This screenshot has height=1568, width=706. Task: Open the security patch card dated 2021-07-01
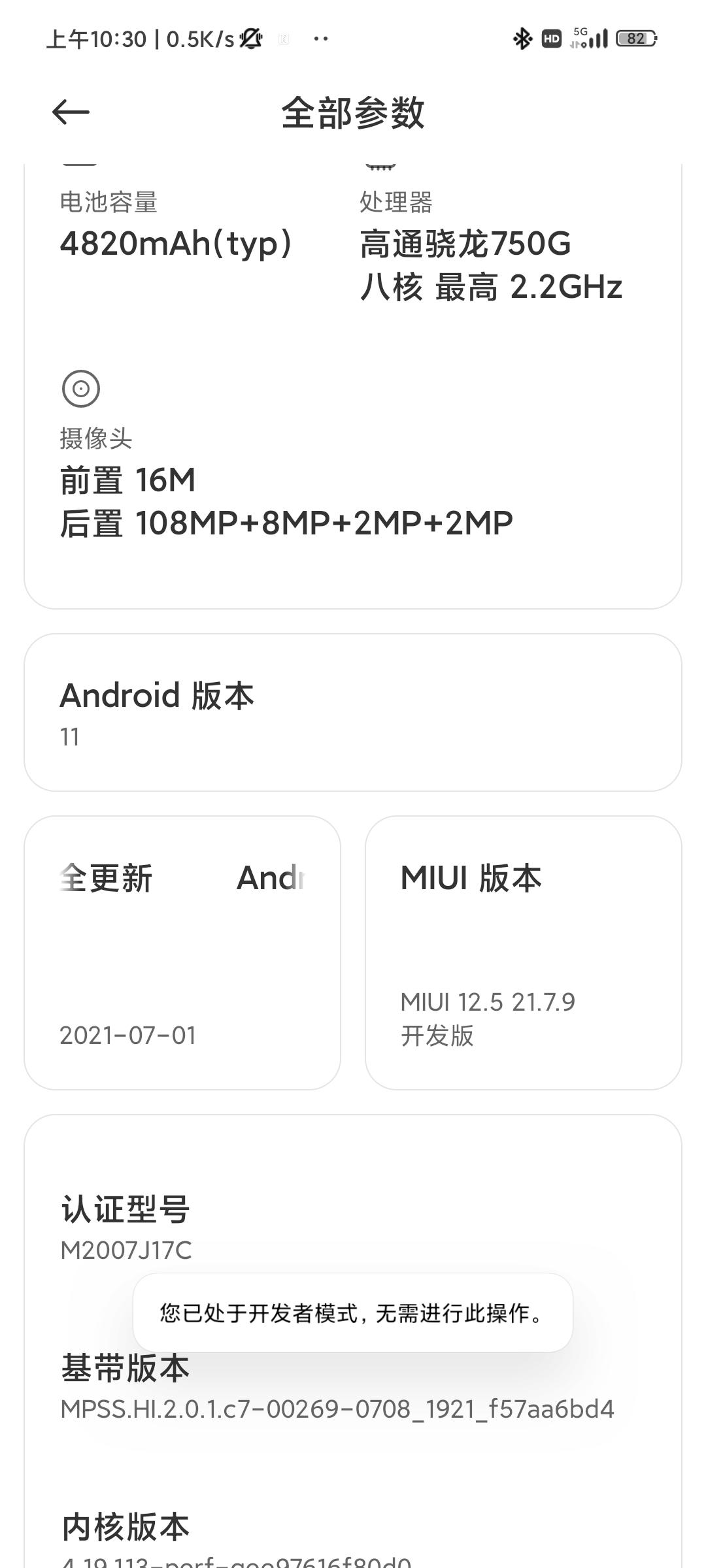[x=182, y=953]
